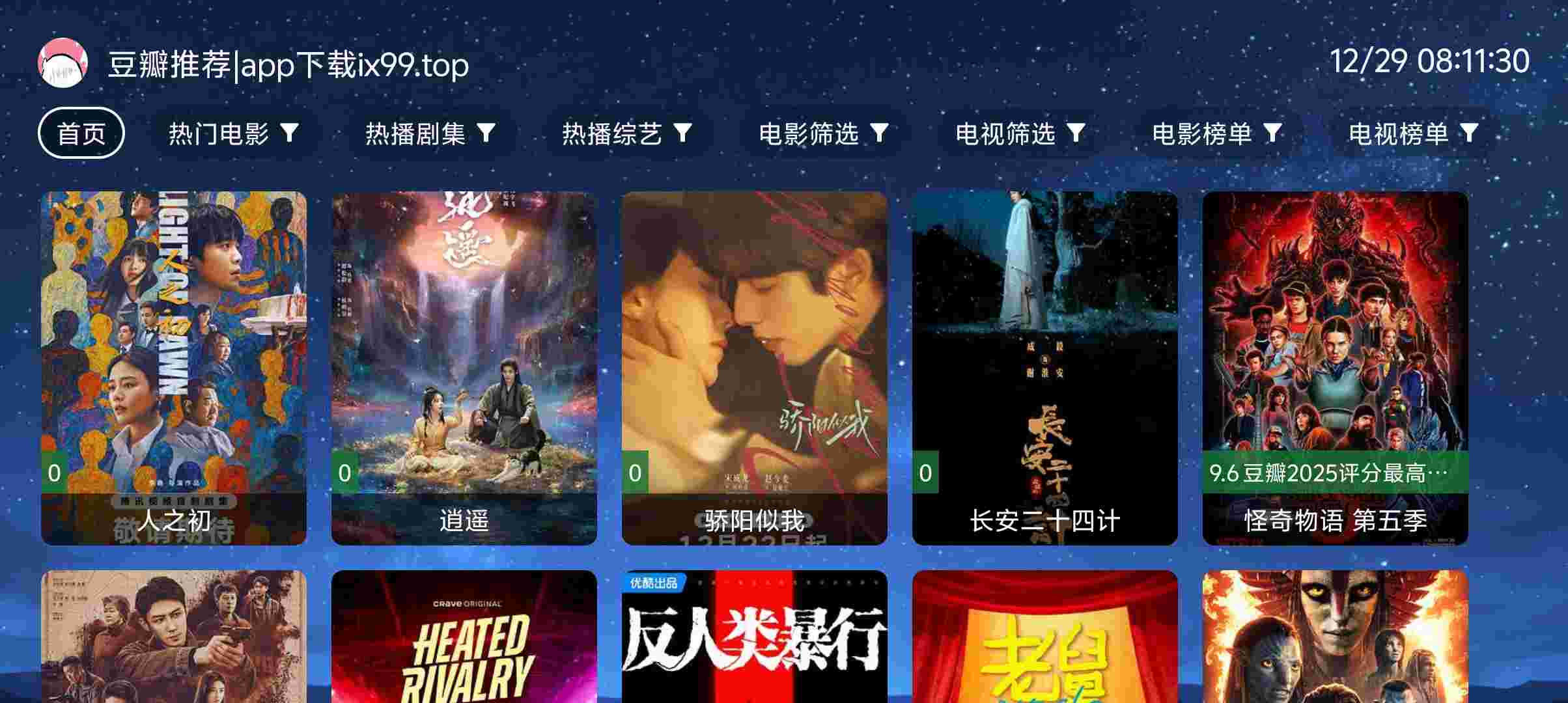The height and width of the screenshot is (703, 1568).
Task: Open the 长安二十四计 card
Action: pyautogui.click(x=1044, y=368)
